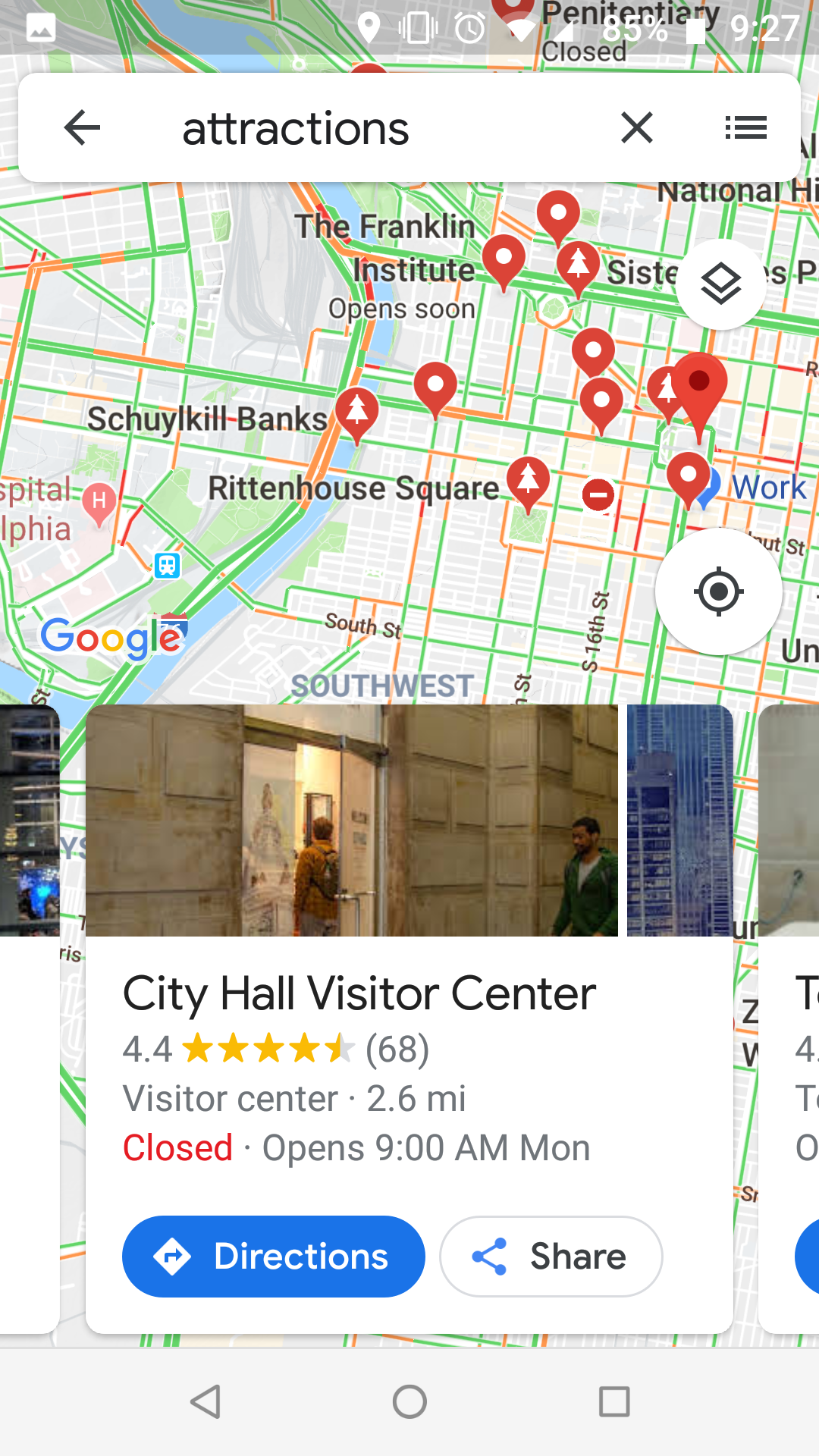Clear the attractions search query

click(x=637, y=127)
